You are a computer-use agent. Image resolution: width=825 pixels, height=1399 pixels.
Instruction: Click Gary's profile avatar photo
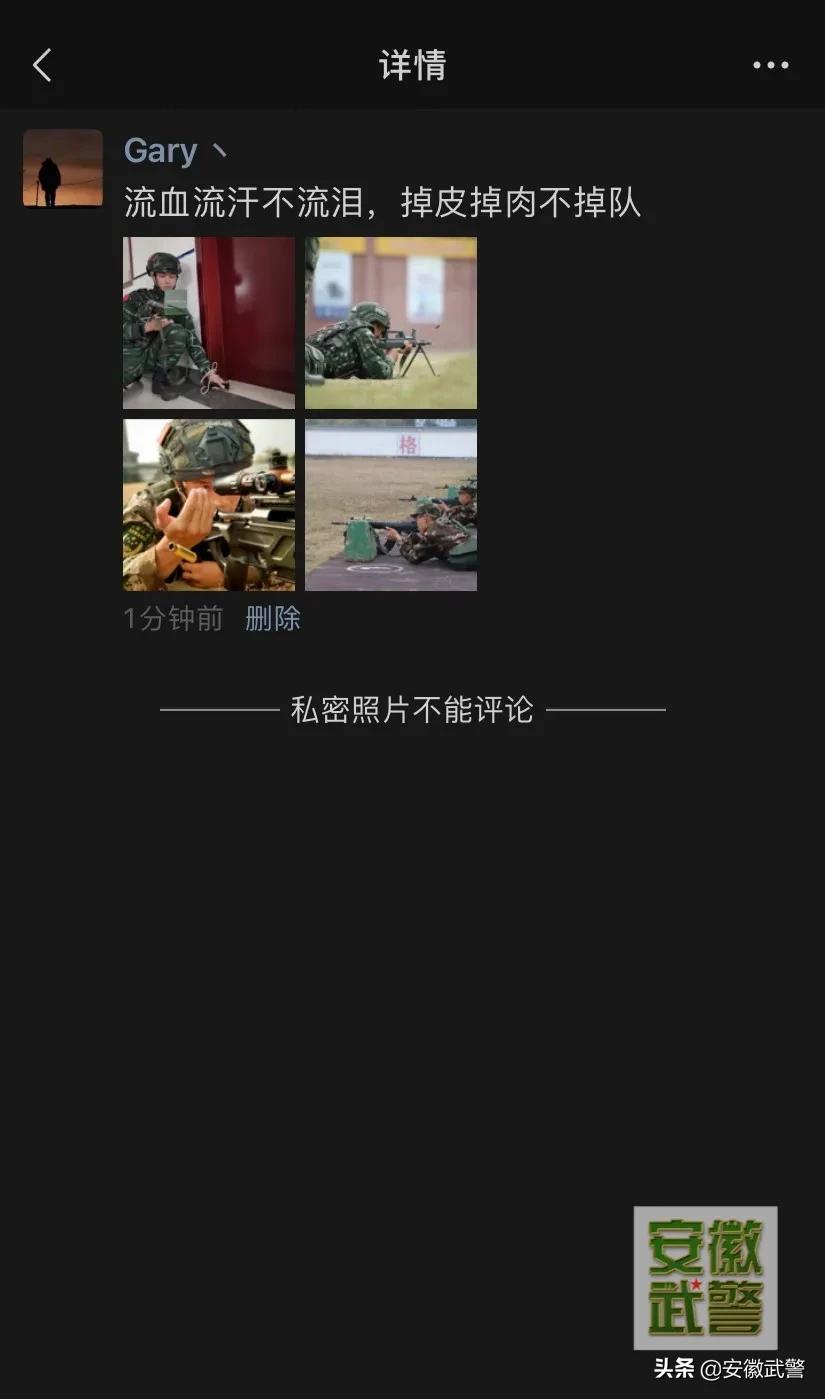tap(62, 168)
